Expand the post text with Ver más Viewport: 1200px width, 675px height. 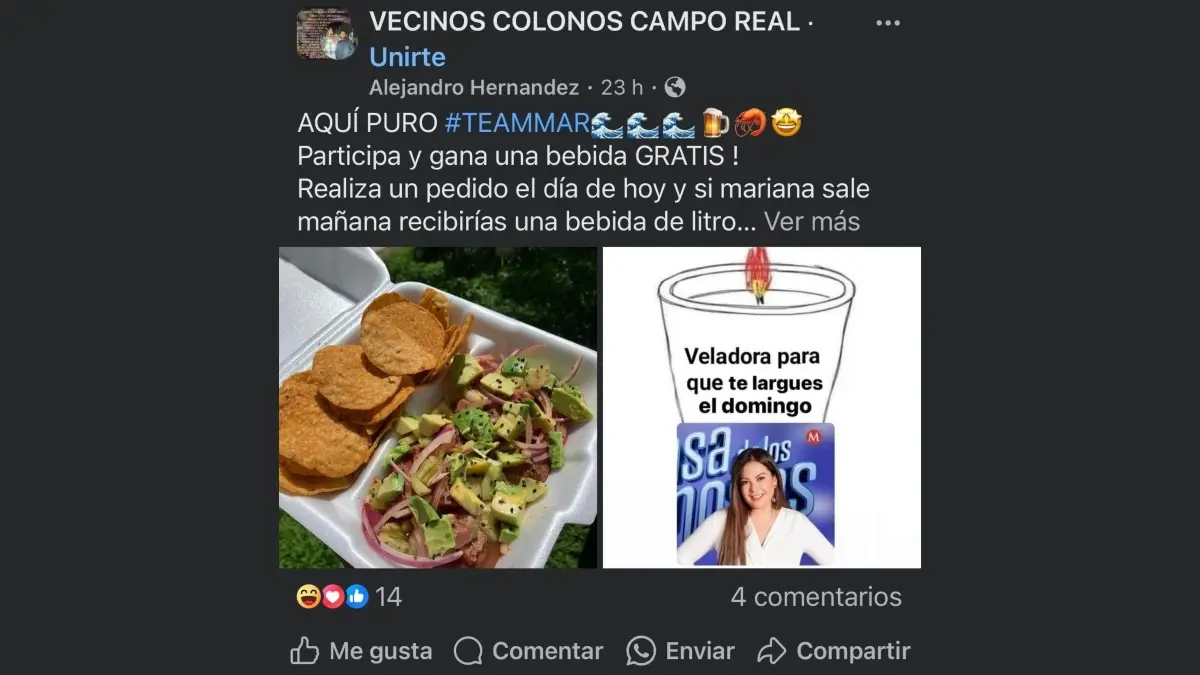(812, 221)
